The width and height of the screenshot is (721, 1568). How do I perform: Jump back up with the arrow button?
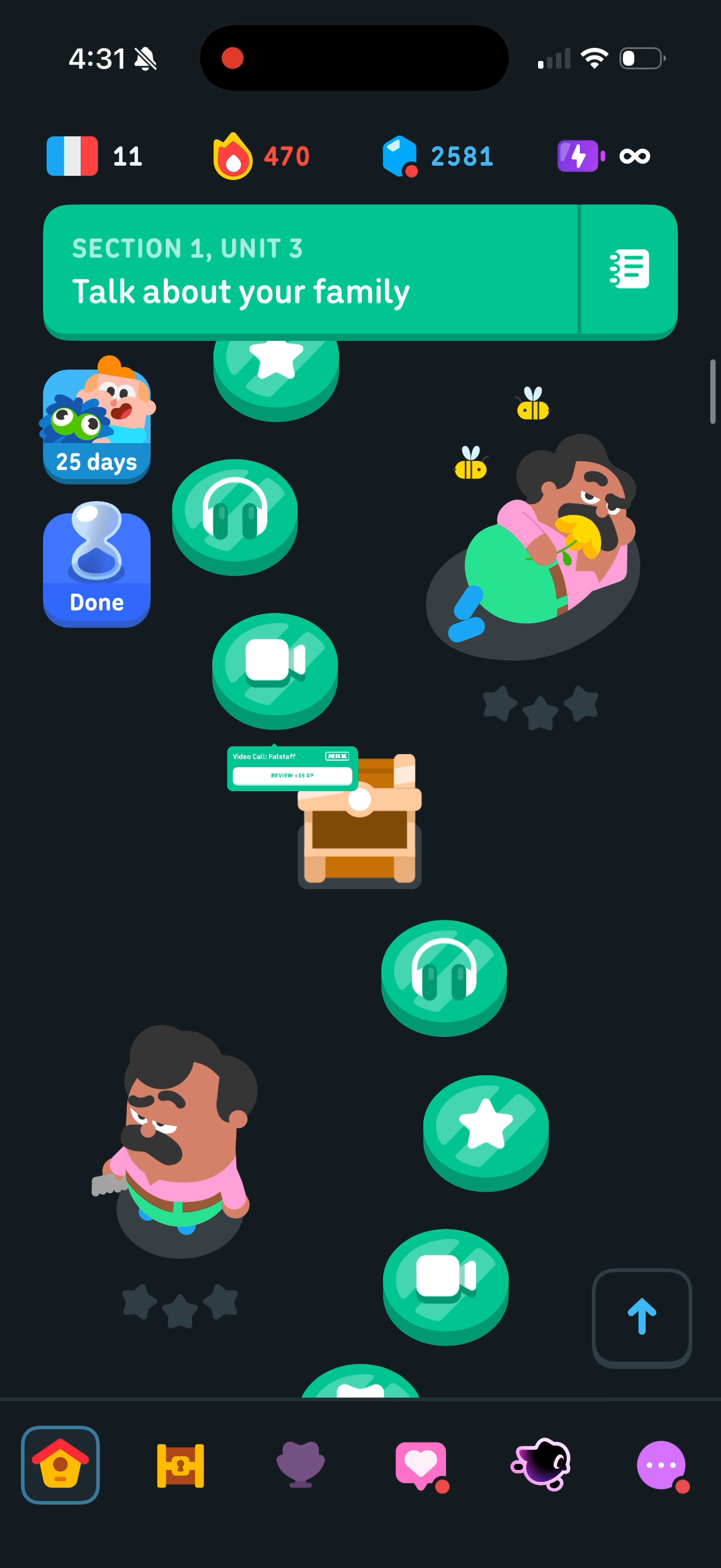[x=642, y=1318]
